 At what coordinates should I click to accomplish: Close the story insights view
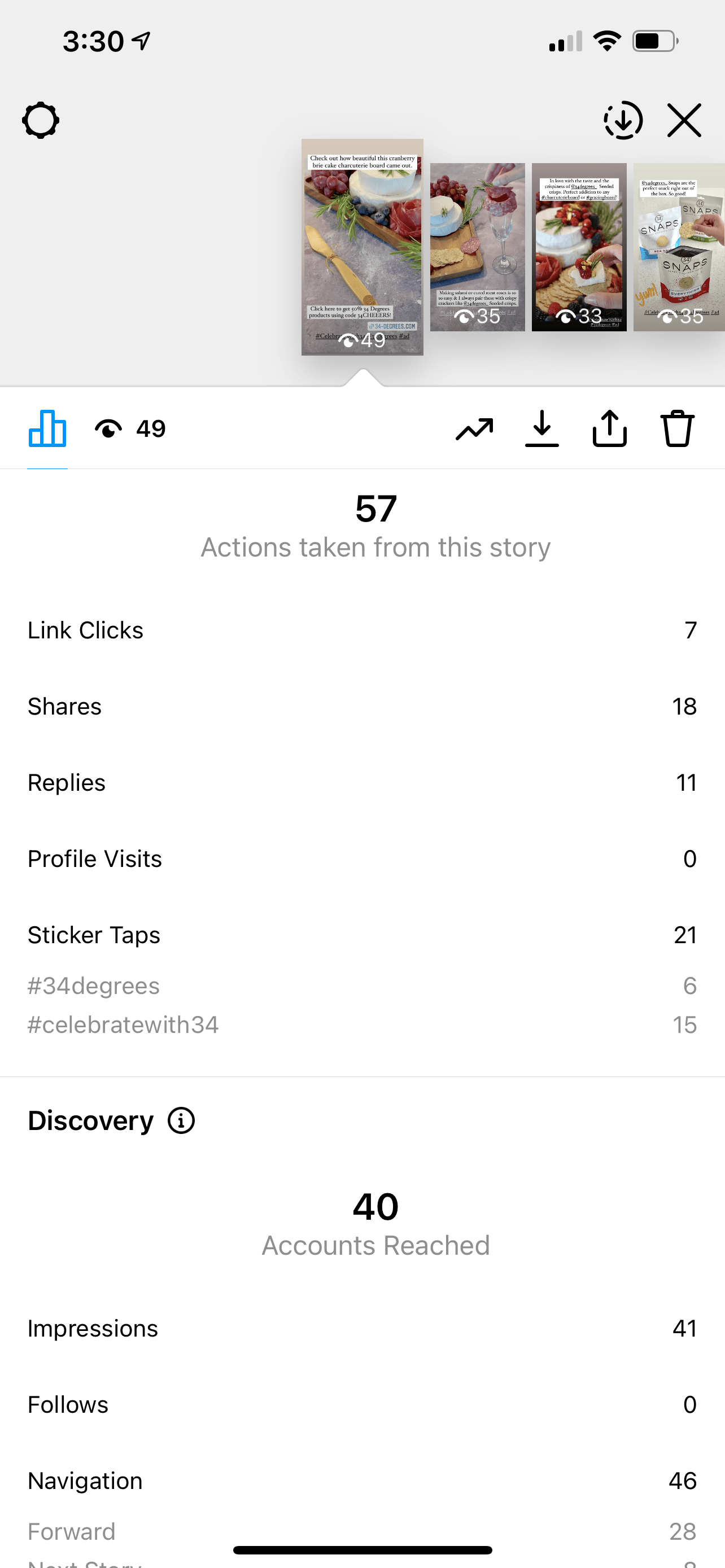click(x=684, y=120)
